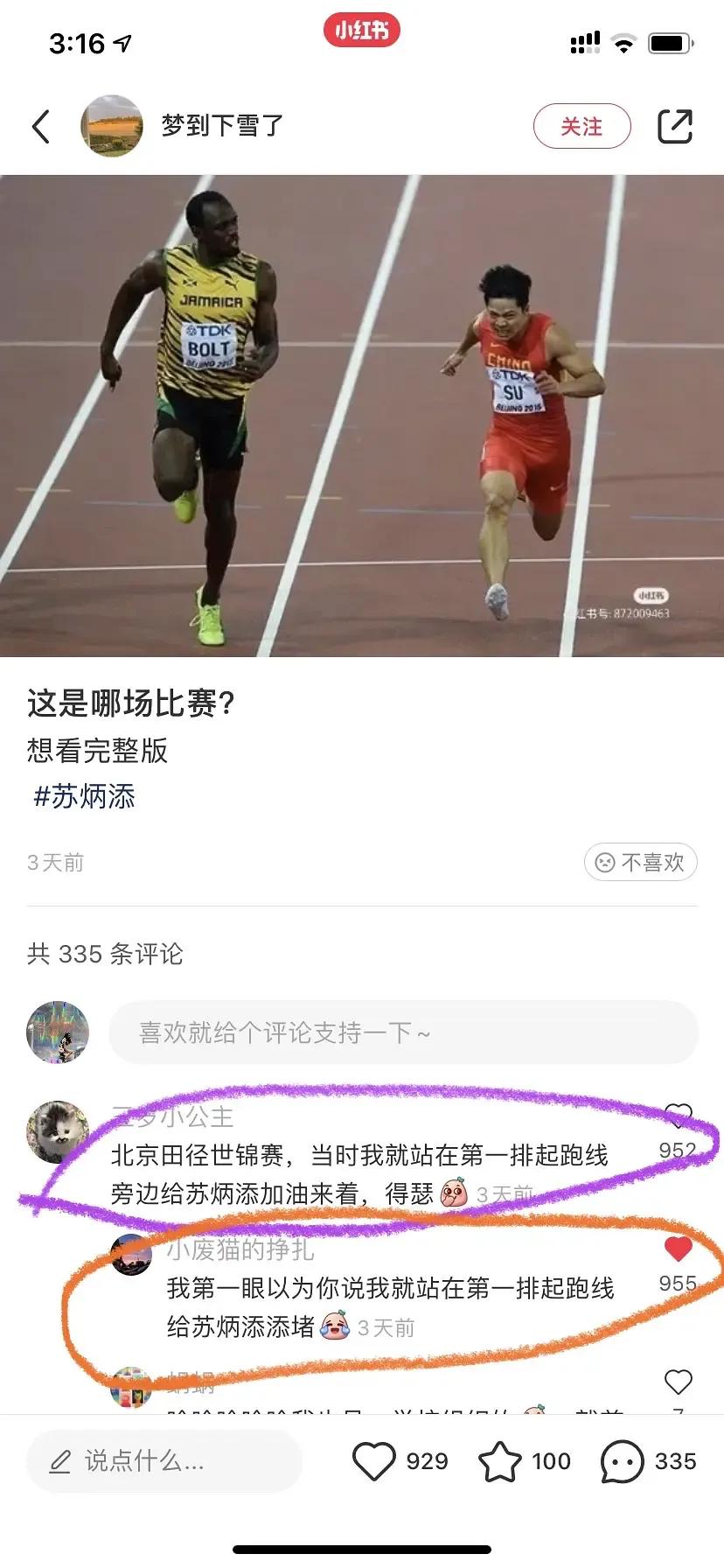Image resolution: width=724 pixels, height=1568 pixels.
Task: Tap the heart icon to like the post
Action: pos(376,1460)
